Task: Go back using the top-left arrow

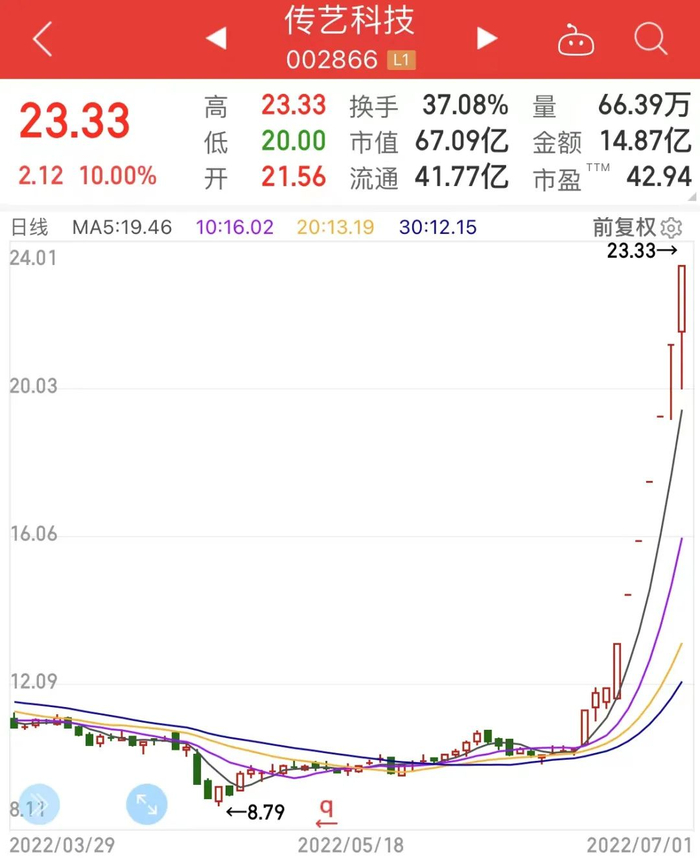Action: (42, 40)
